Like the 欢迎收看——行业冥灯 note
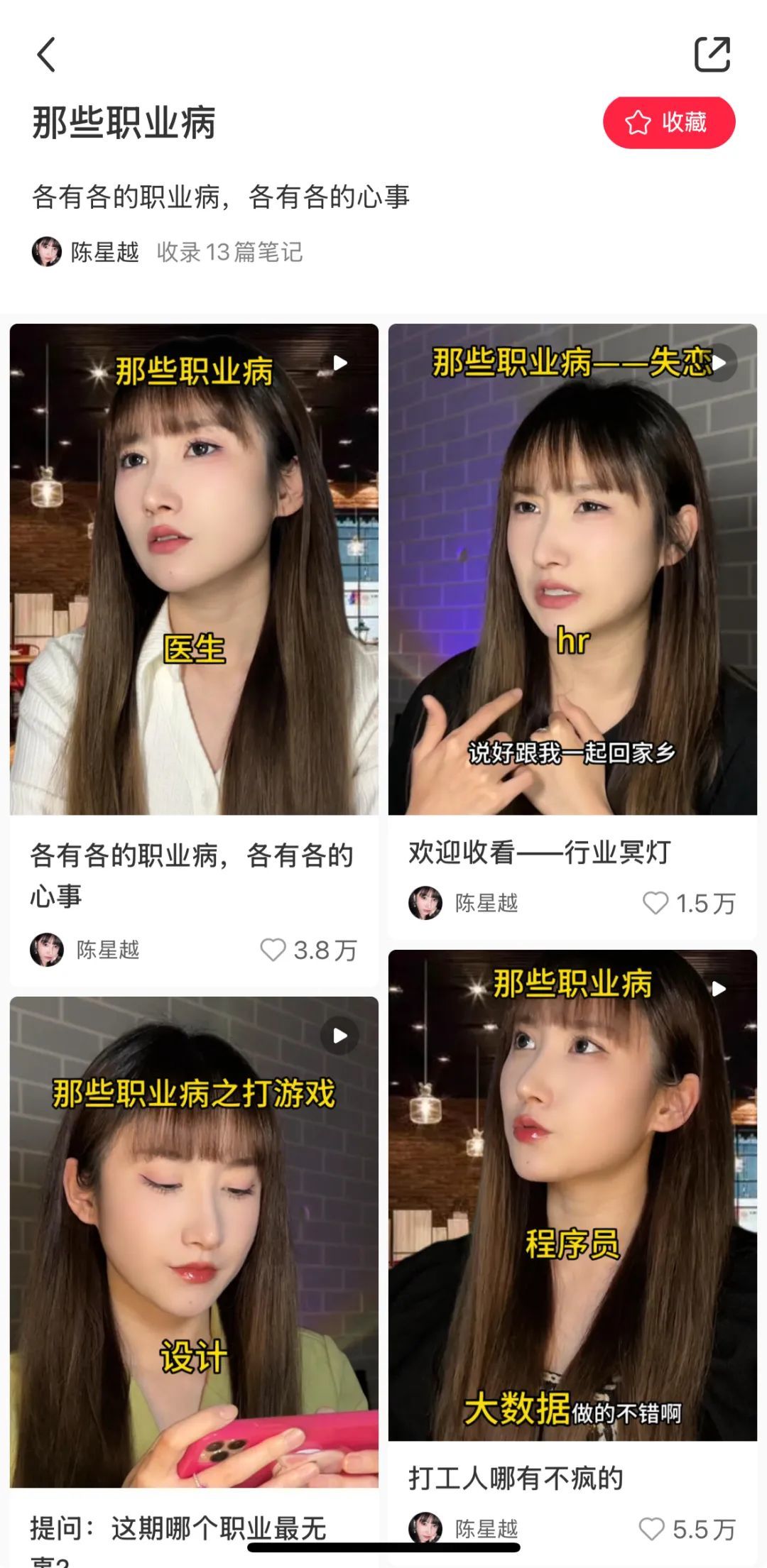The image size is (767, 1568). 656,903
